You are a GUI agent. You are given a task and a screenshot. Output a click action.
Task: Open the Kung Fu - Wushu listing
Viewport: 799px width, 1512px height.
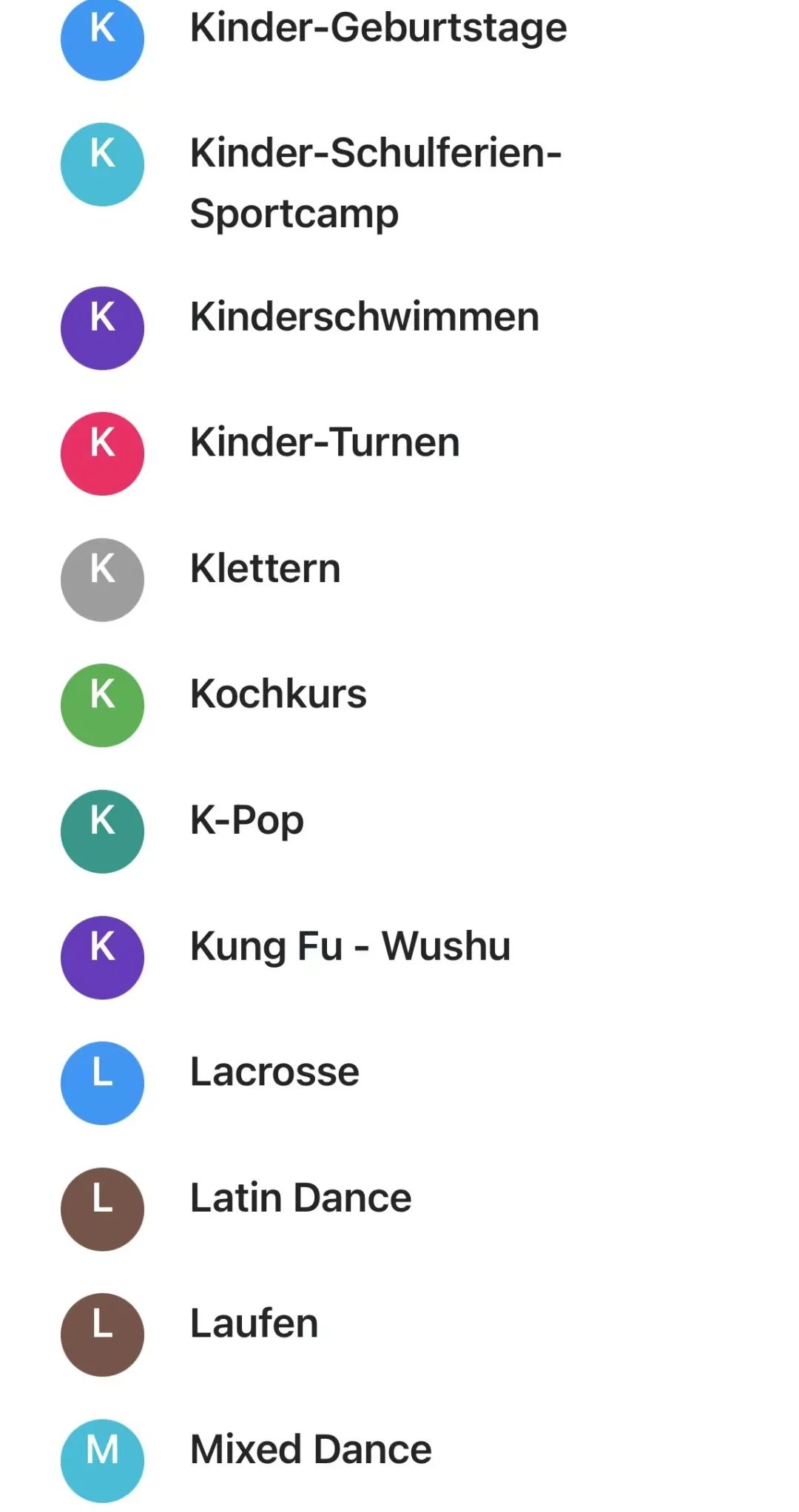pos(349,947)
